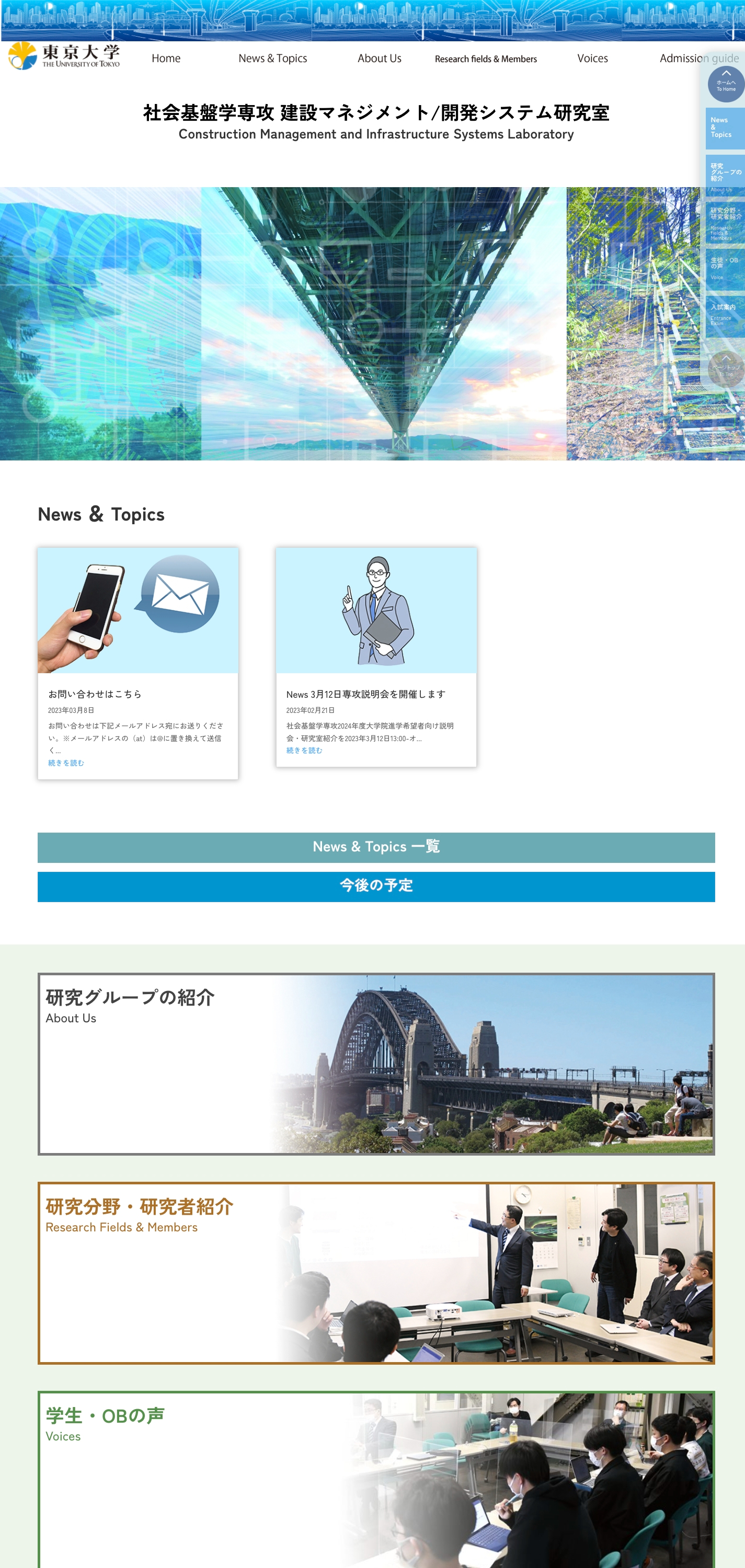Open the 研究グループの紹介 About Us banner
This screenshot has width=745, height=1568.
click(x=375, y=1064)
